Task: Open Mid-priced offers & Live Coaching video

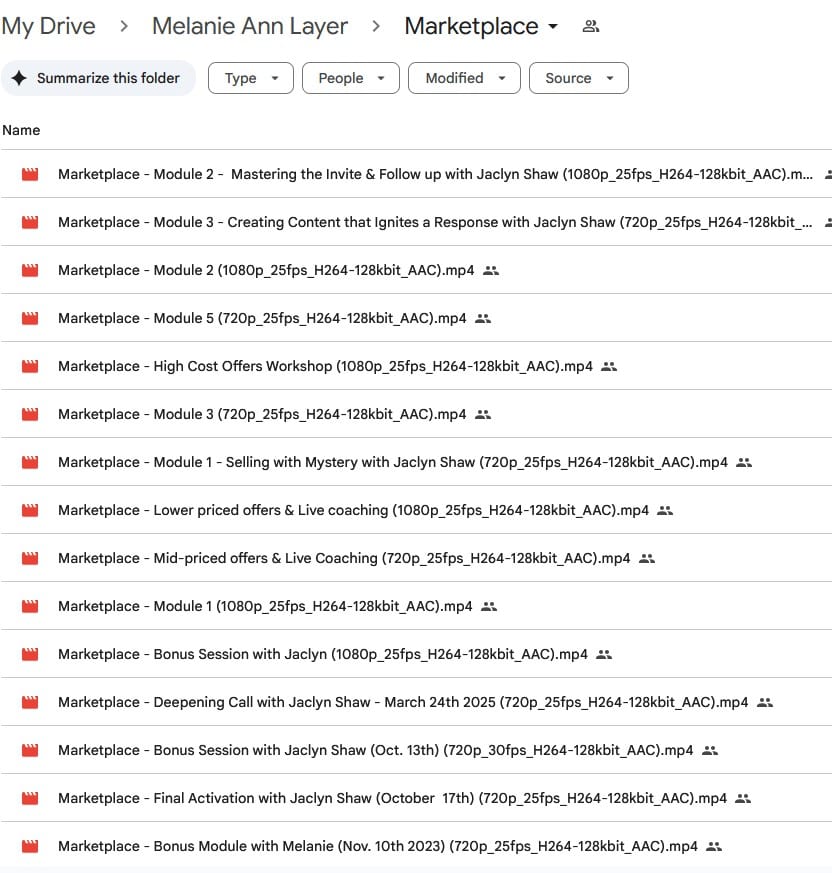Action: coord(344,558)
